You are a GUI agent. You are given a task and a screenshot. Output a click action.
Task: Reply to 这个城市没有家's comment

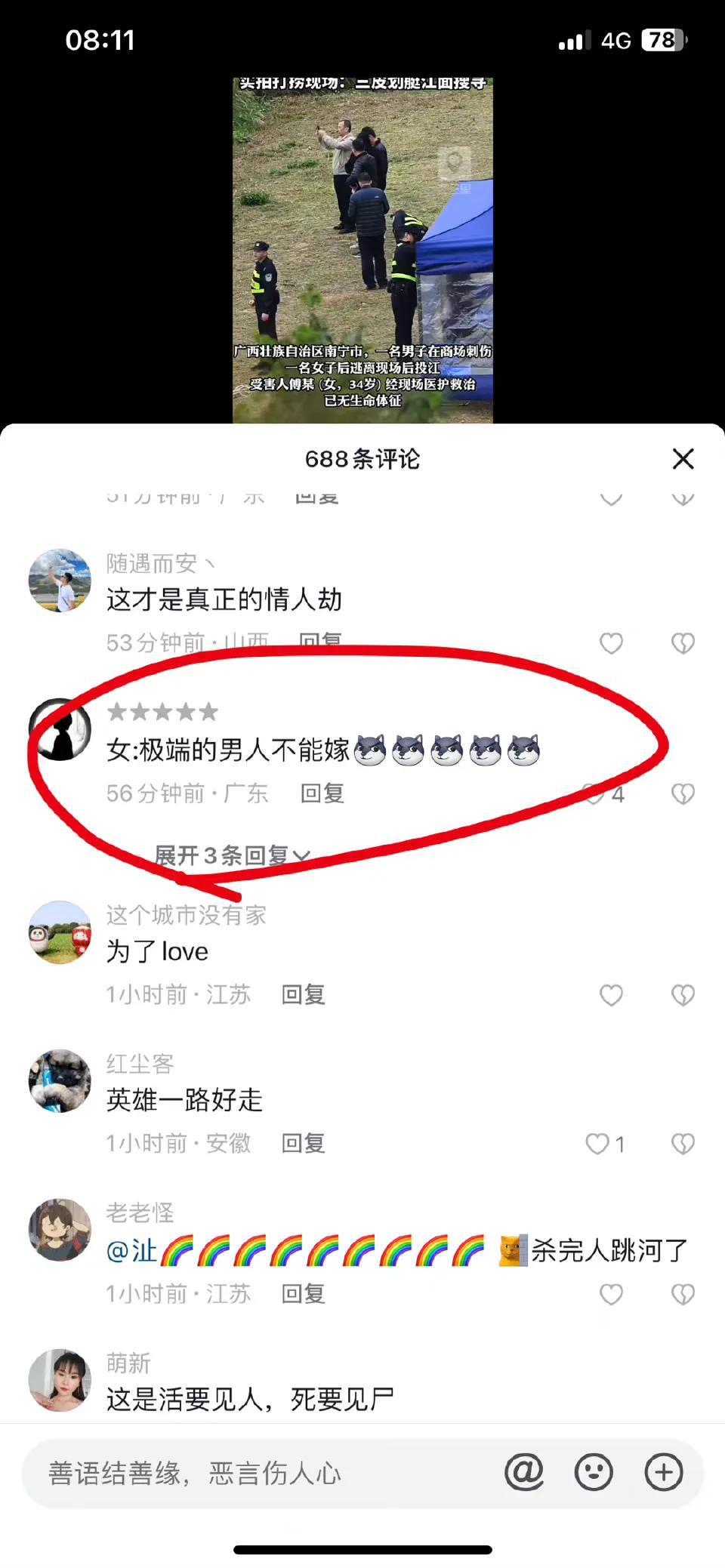(303, 995)
